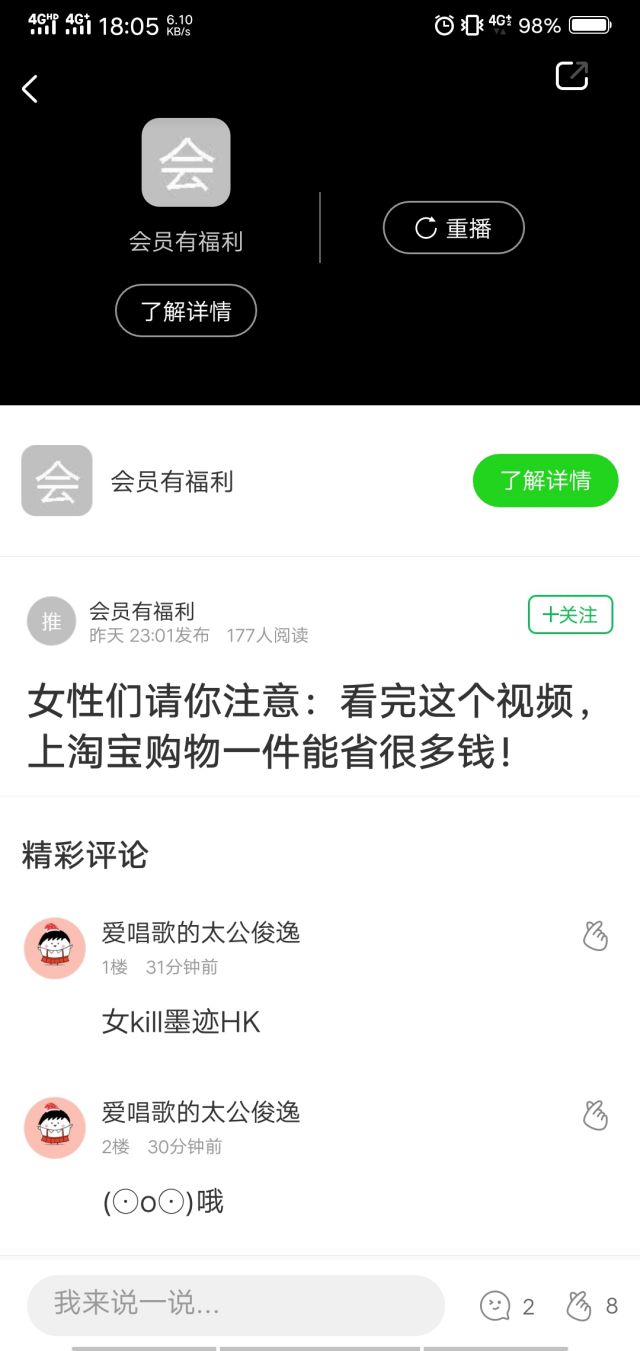Like the comment 女kill墨迹HK

click(596, 937)
